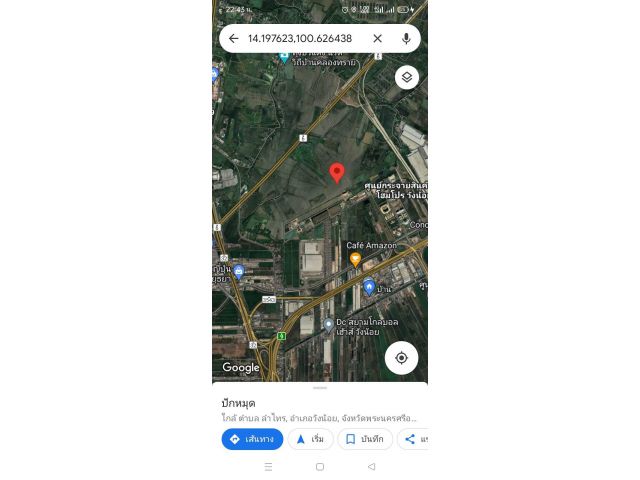
Task: Start navigation with the เริ่ม button
Action: coord(310,439)
